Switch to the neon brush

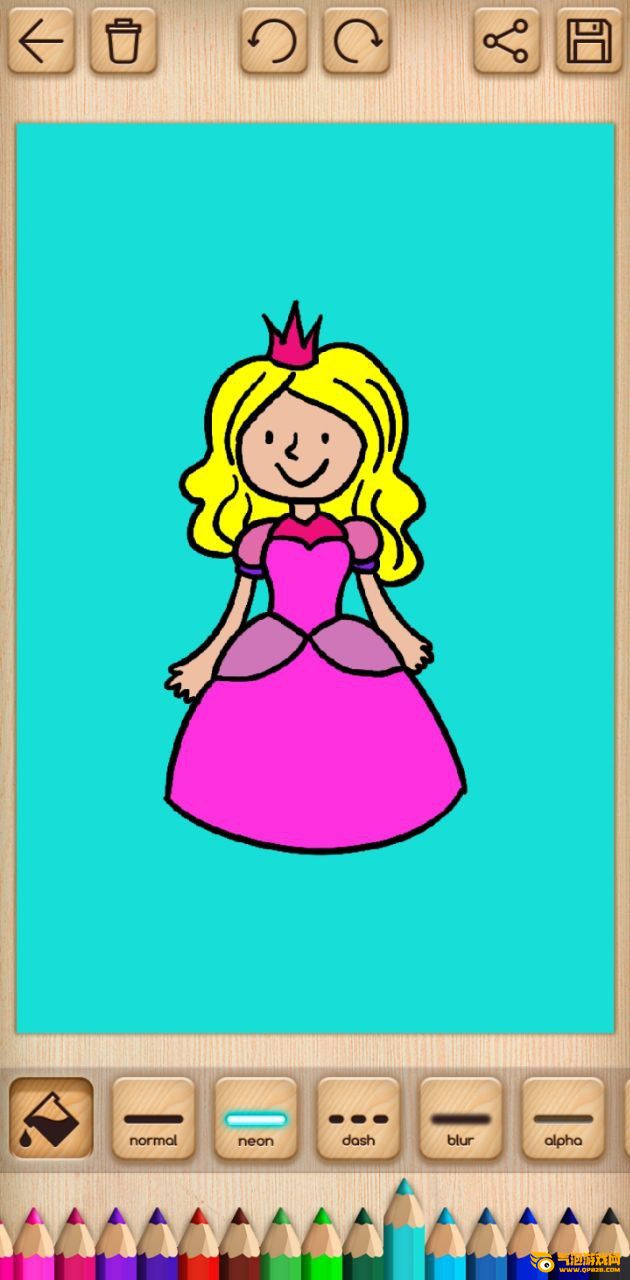256,1118
